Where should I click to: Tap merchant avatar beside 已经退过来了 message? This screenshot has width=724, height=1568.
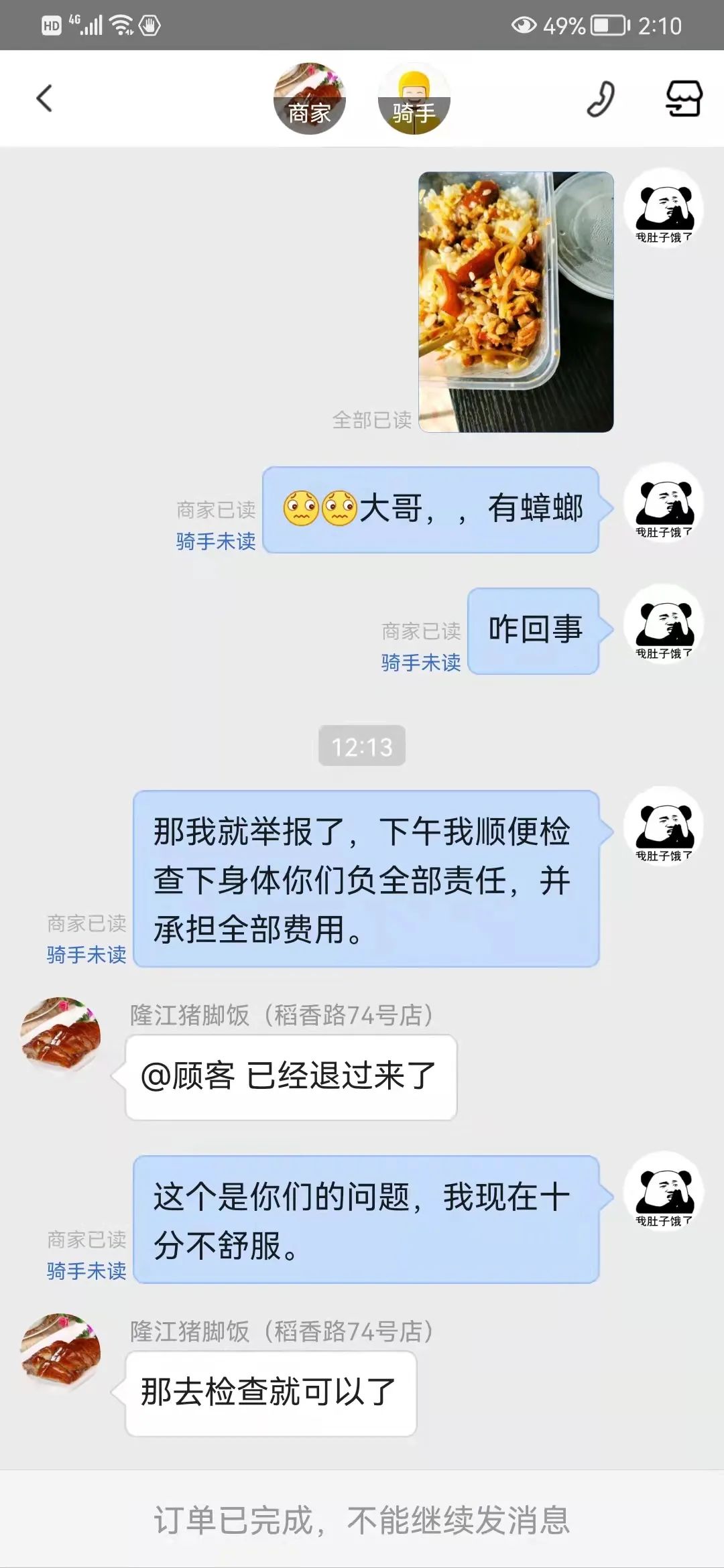point(60,1035)
